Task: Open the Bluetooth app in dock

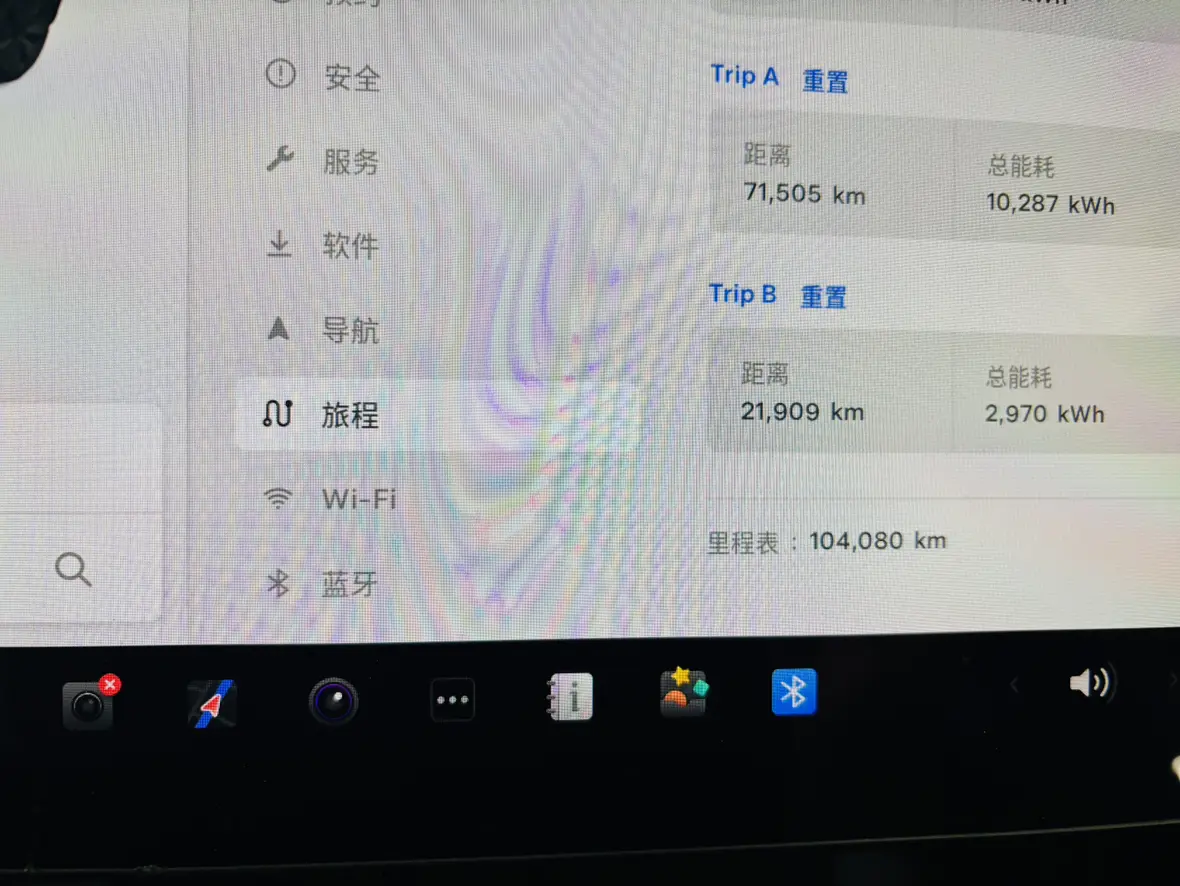Action: (x=794, y=691)
